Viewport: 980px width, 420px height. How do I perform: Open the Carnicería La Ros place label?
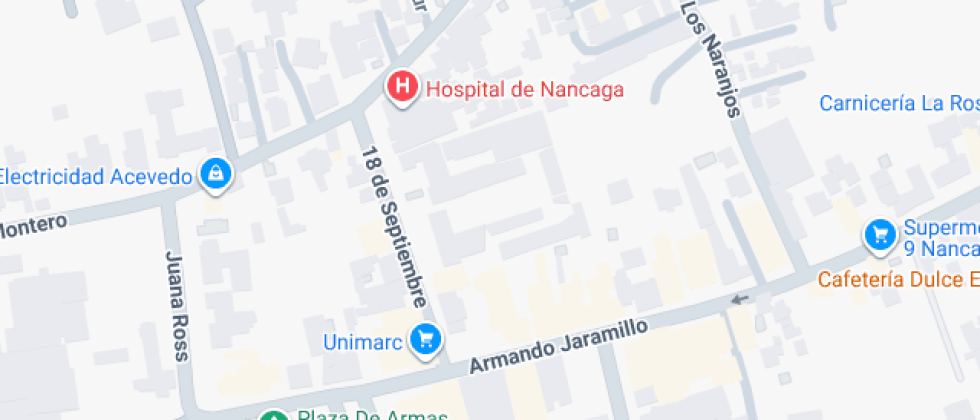(897, 103)
